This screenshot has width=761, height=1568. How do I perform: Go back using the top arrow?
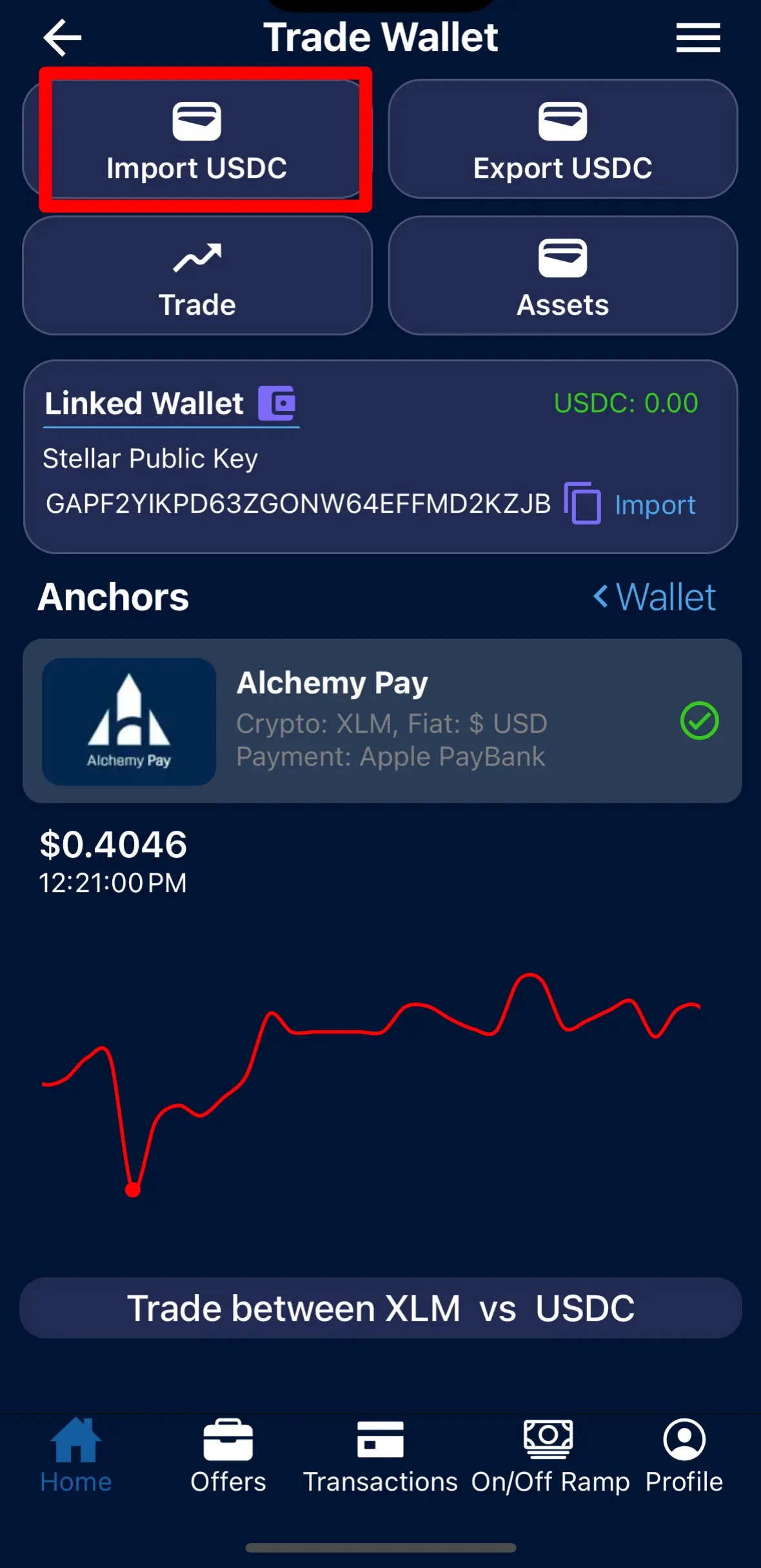62,37
